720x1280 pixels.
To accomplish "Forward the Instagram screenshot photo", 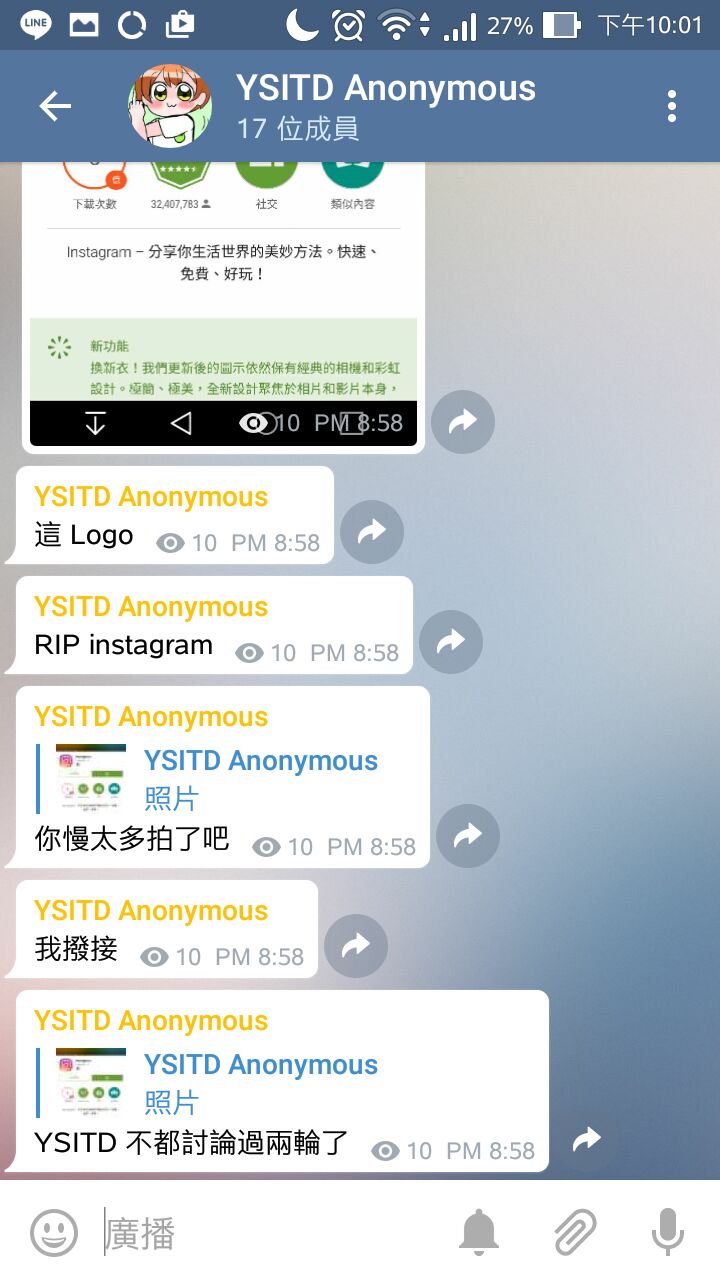I will (463, 422).
